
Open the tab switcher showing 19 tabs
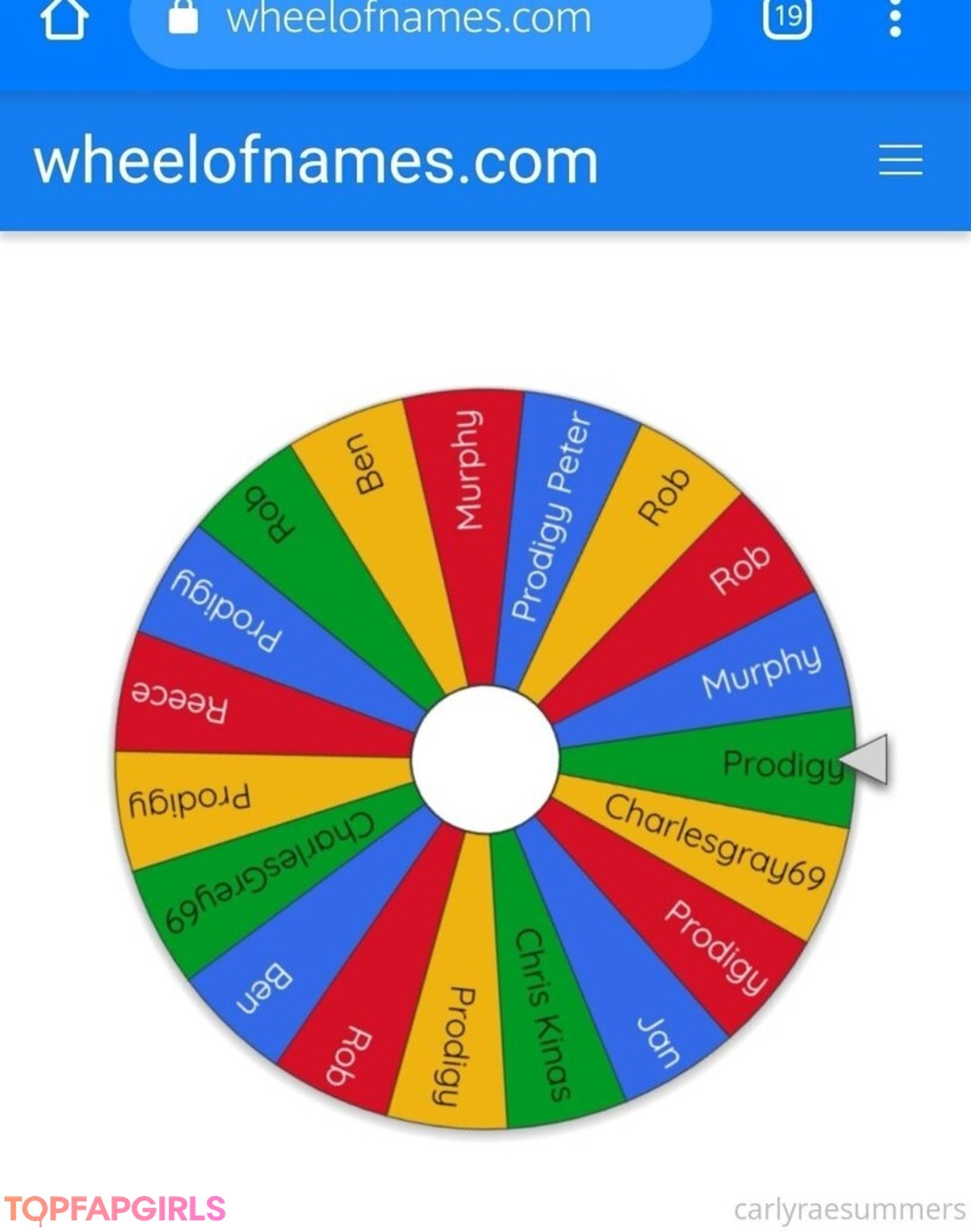pyautogui.click(x=787, y=18)
